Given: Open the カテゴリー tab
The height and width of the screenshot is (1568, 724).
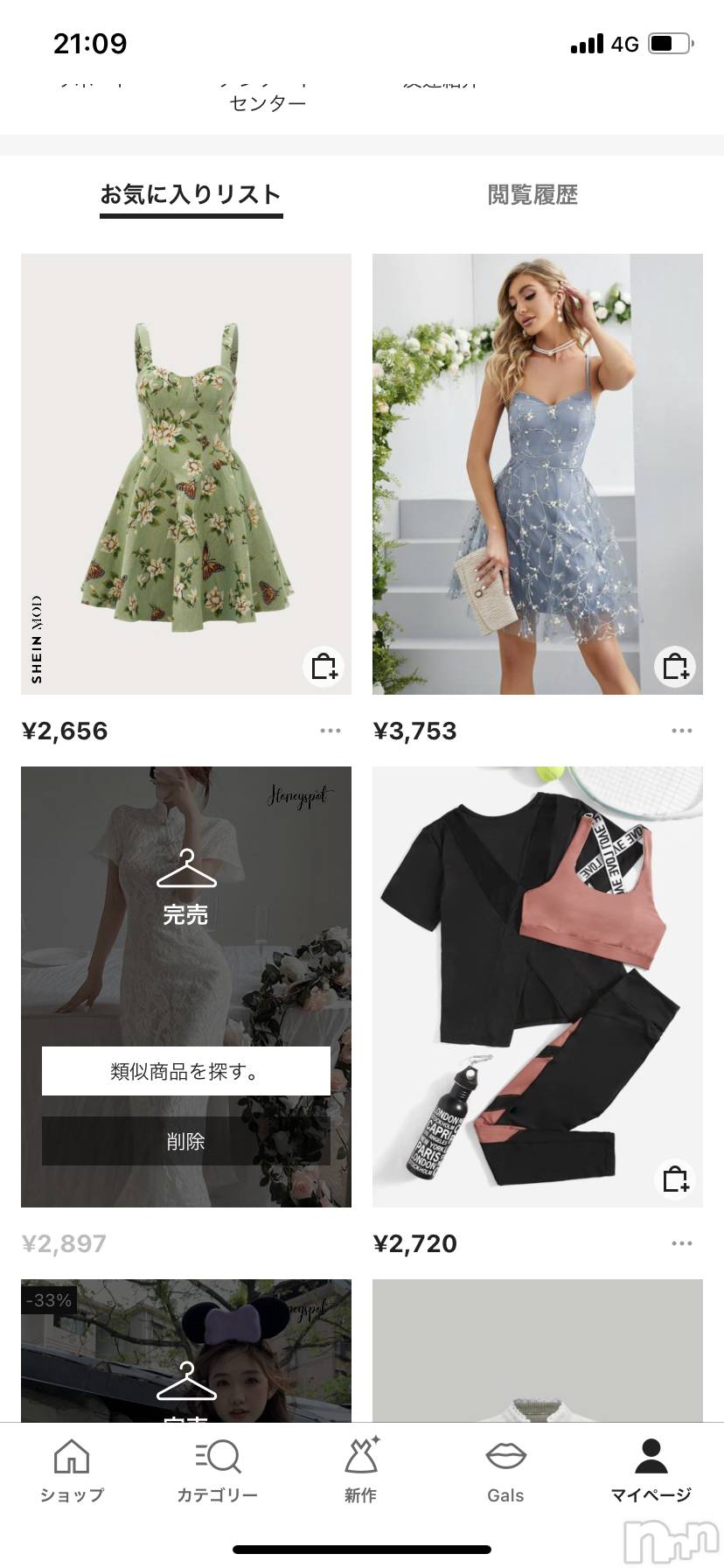Looking at the screenshot, I should 217,1472.
